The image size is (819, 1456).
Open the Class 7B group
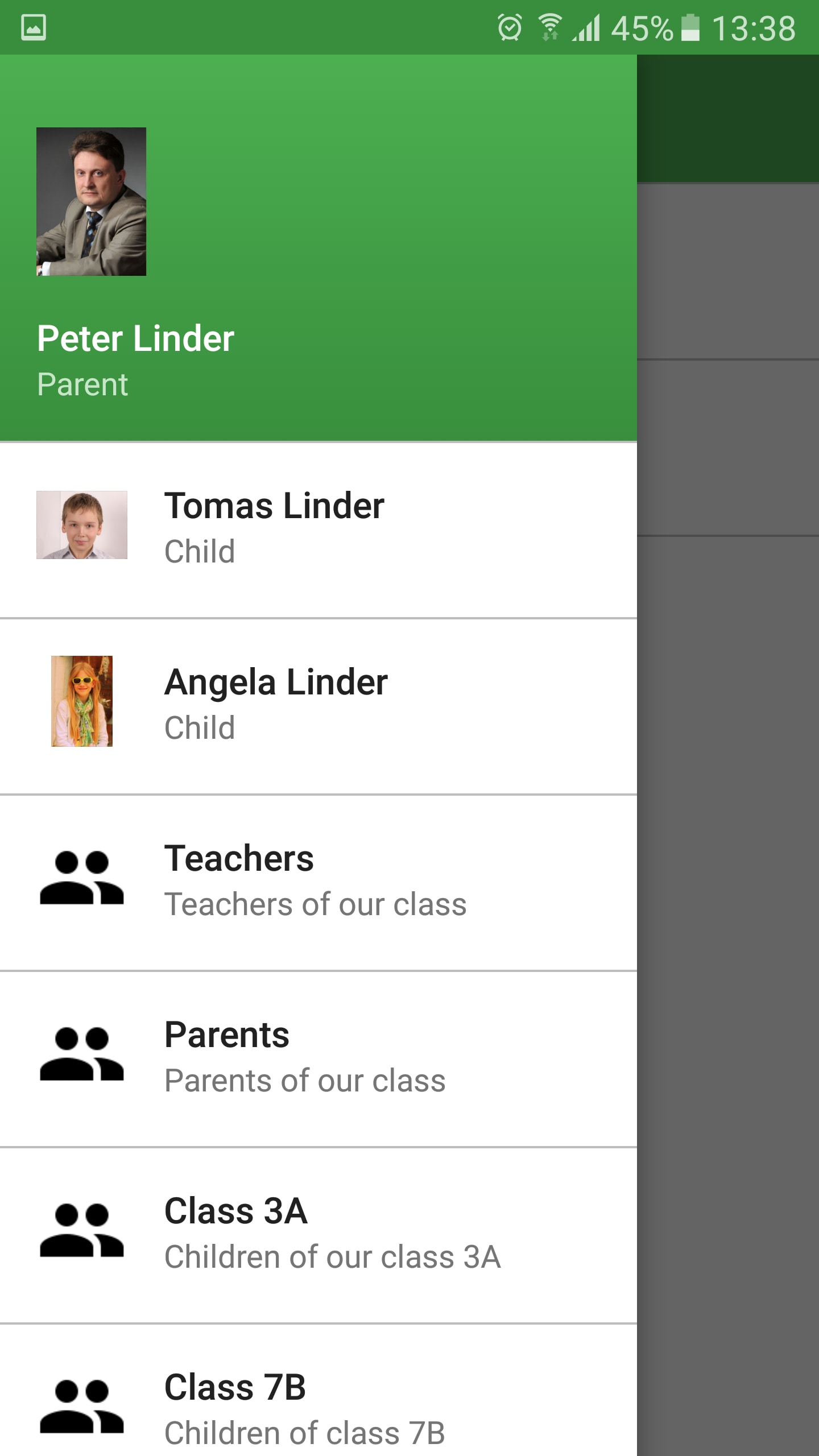(318, 1391)
